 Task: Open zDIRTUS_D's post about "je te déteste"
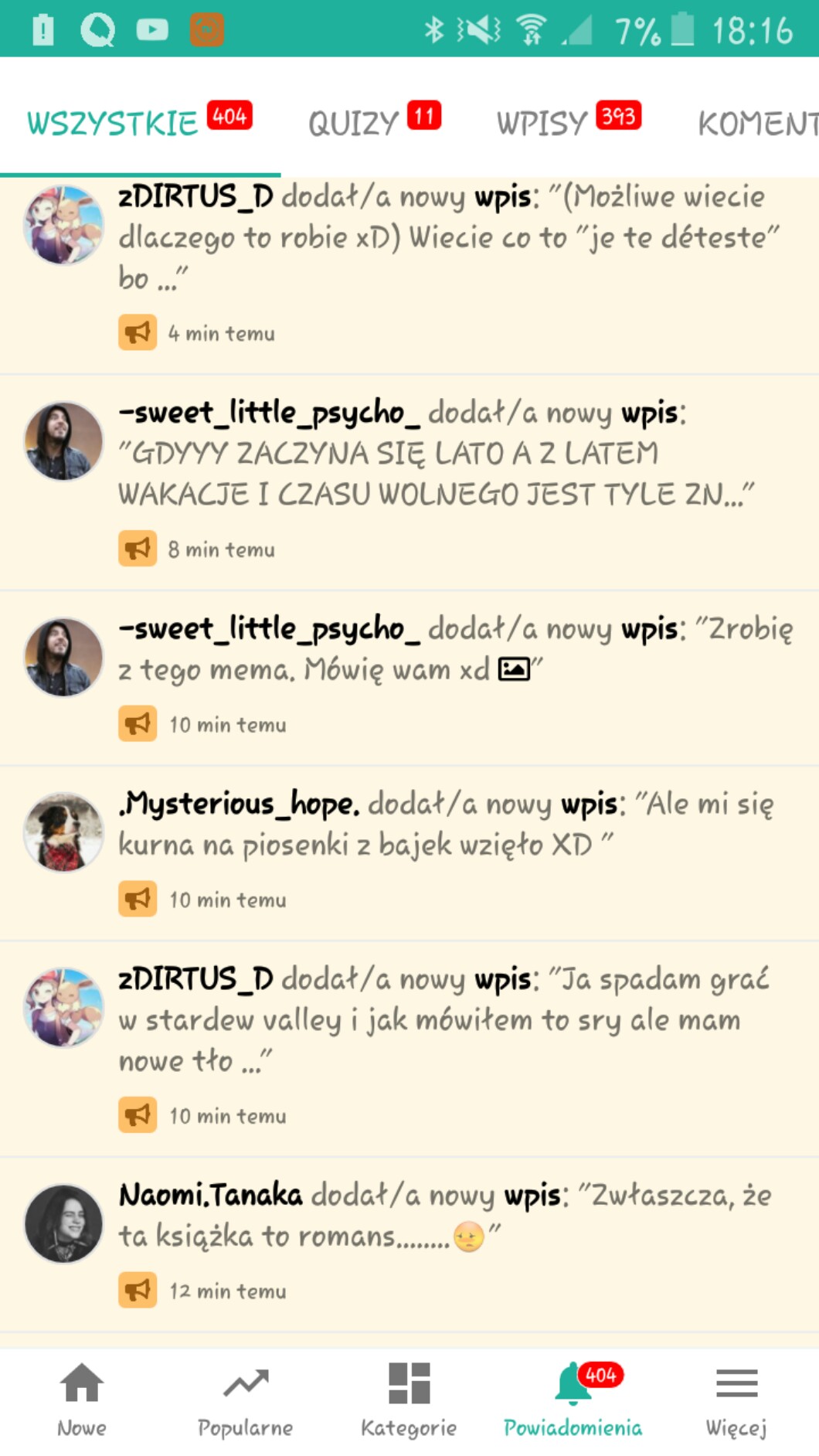(x=448, y=238)
